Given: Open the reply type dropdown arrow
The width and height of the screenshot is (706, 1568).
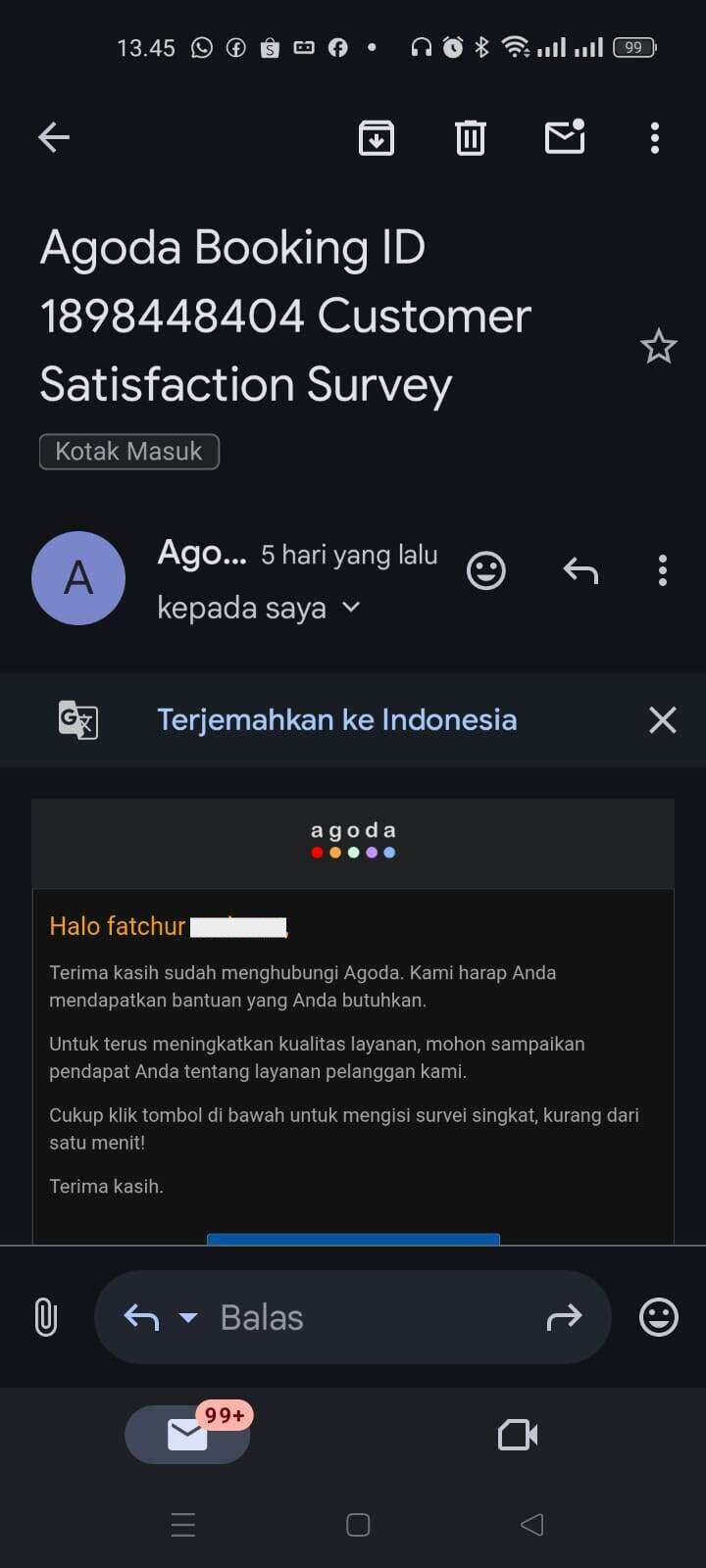Looking at the screenshot, I should [188, 1318].
